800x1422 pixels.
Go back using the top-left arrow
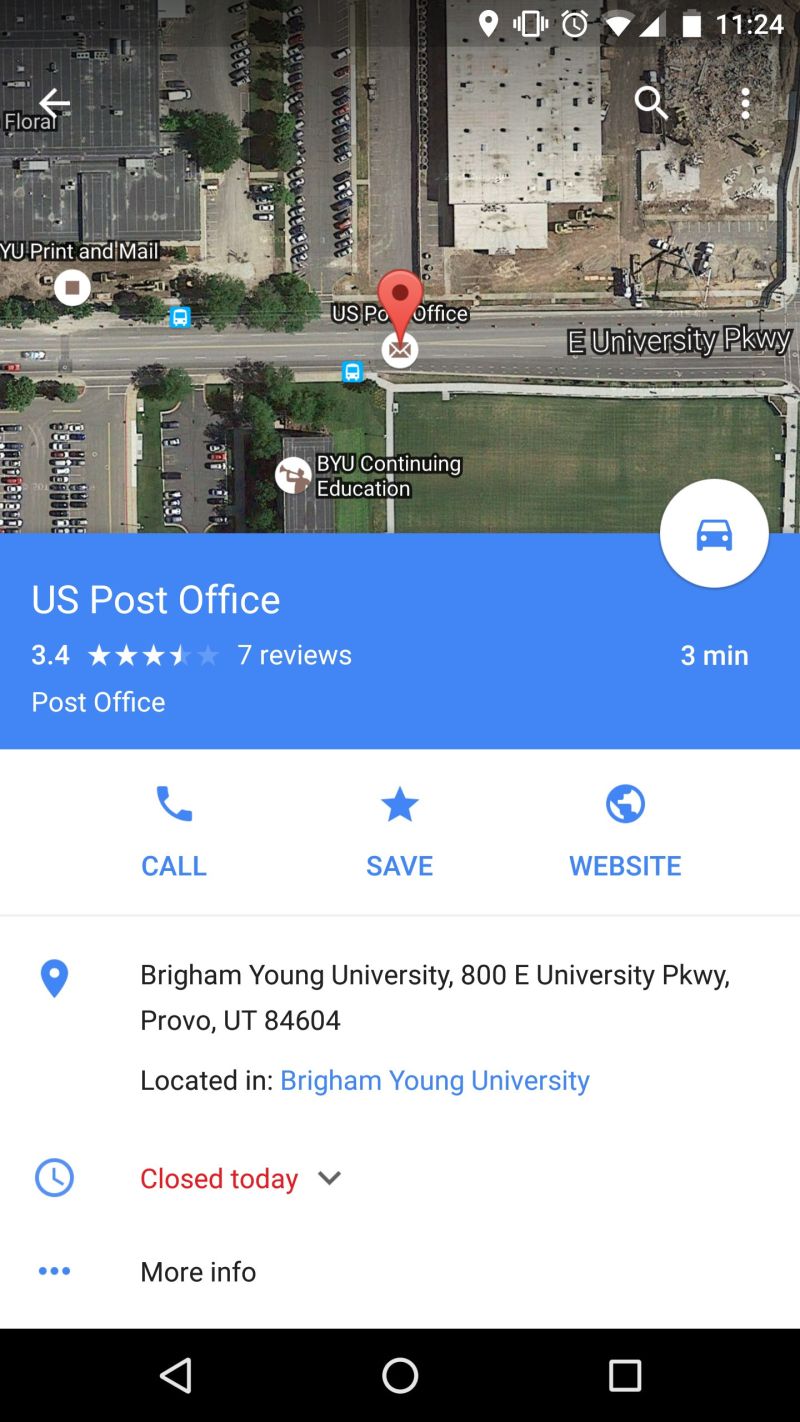pyautogui.click(x=54, y=102)
